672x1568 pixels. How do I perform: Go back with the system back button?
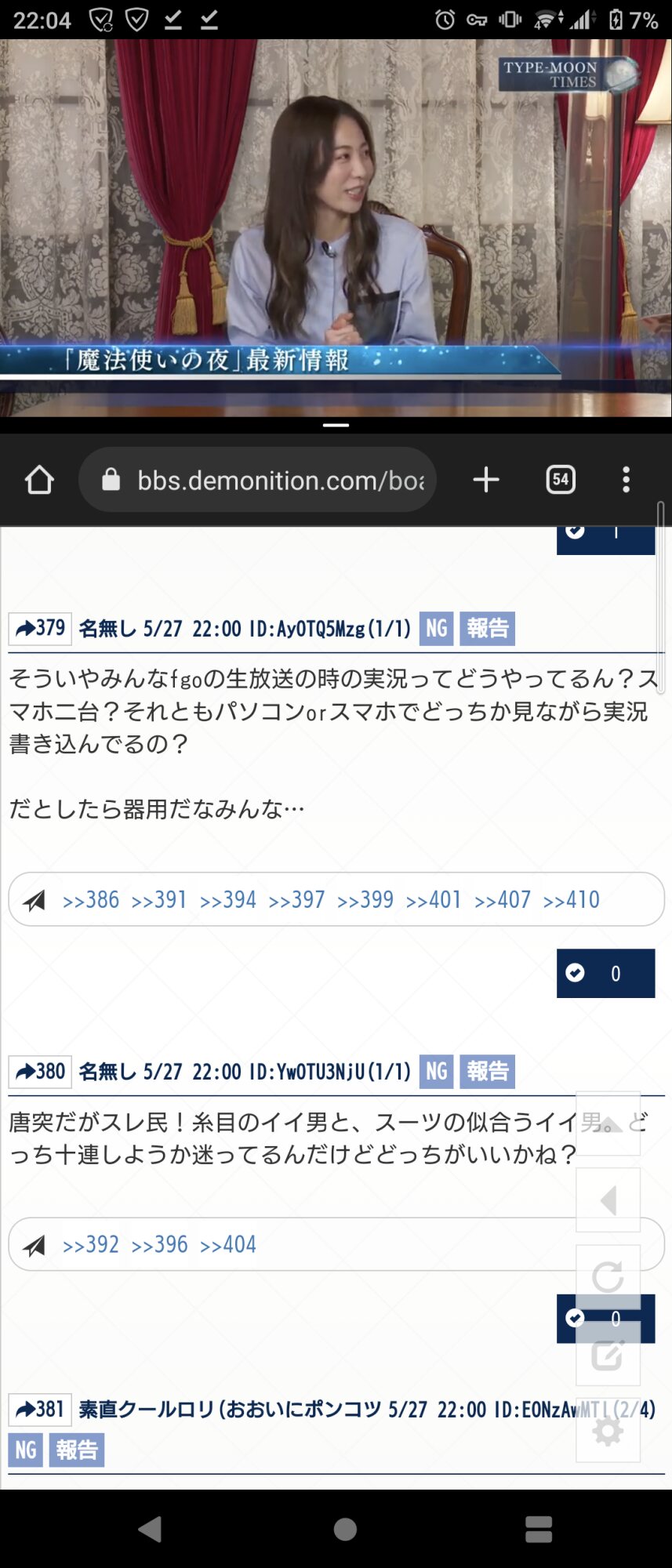150,1529
